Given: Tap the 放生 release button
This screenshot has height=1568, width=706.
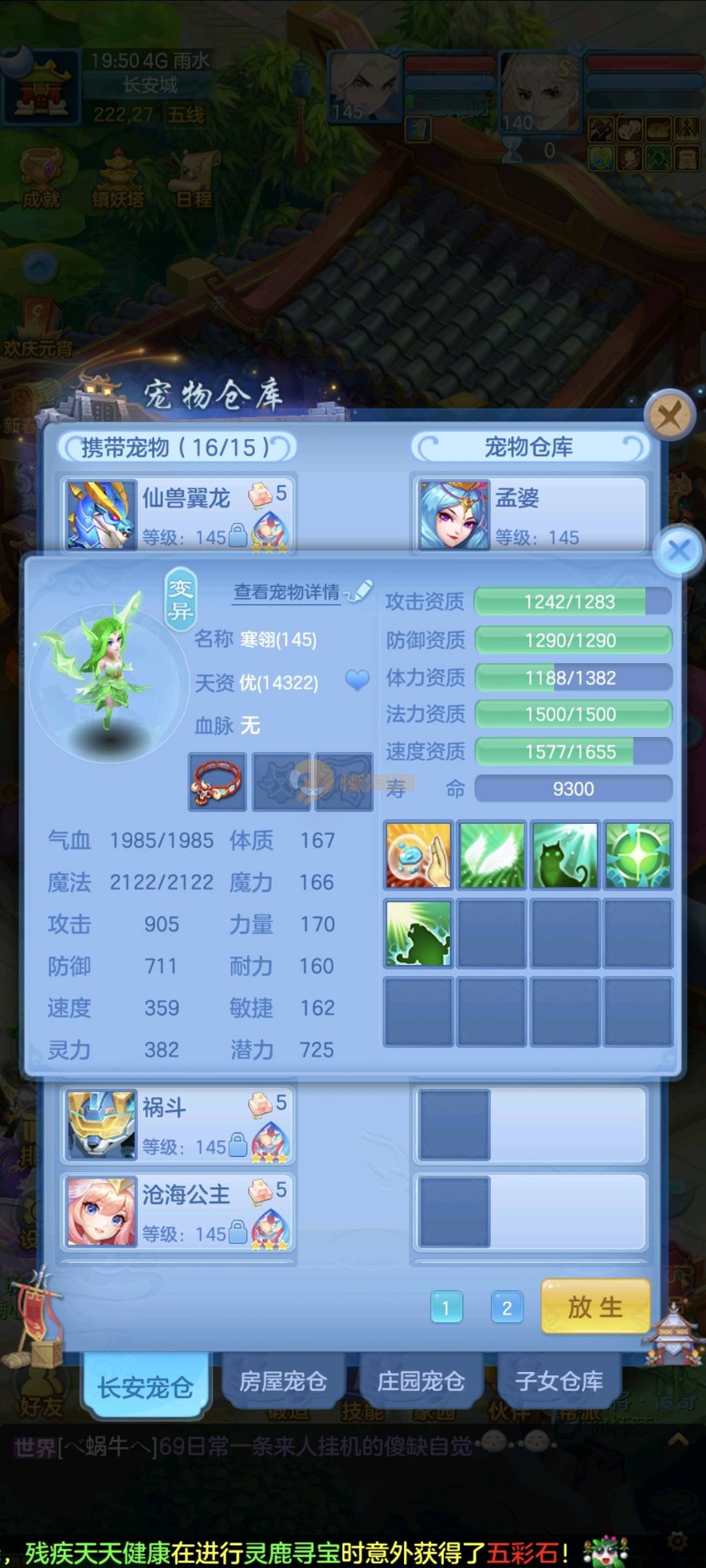Looking at the screenshot, I should click(595, 1307).
